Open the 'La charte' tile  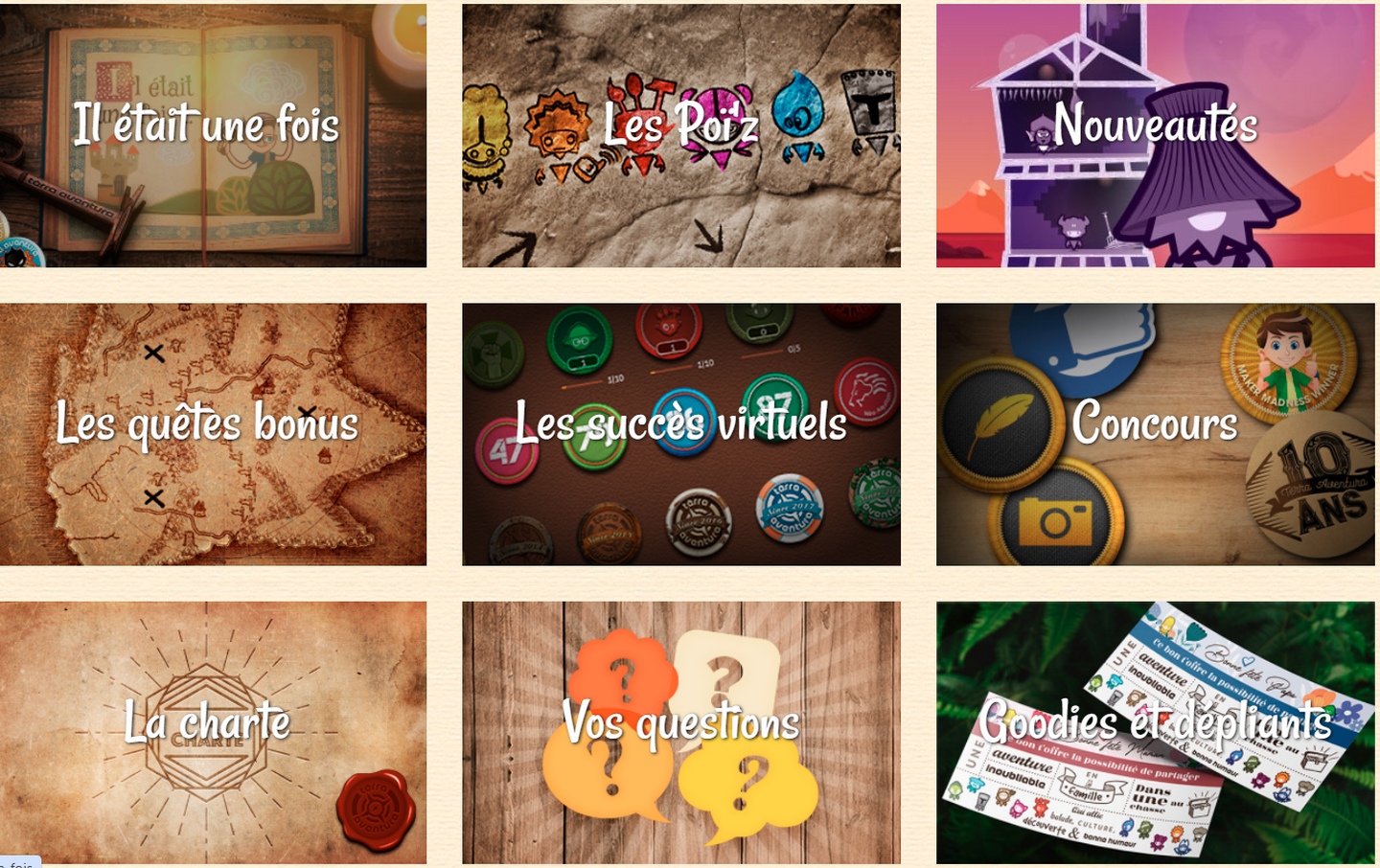pyautogui.click(x=207, y=732)
